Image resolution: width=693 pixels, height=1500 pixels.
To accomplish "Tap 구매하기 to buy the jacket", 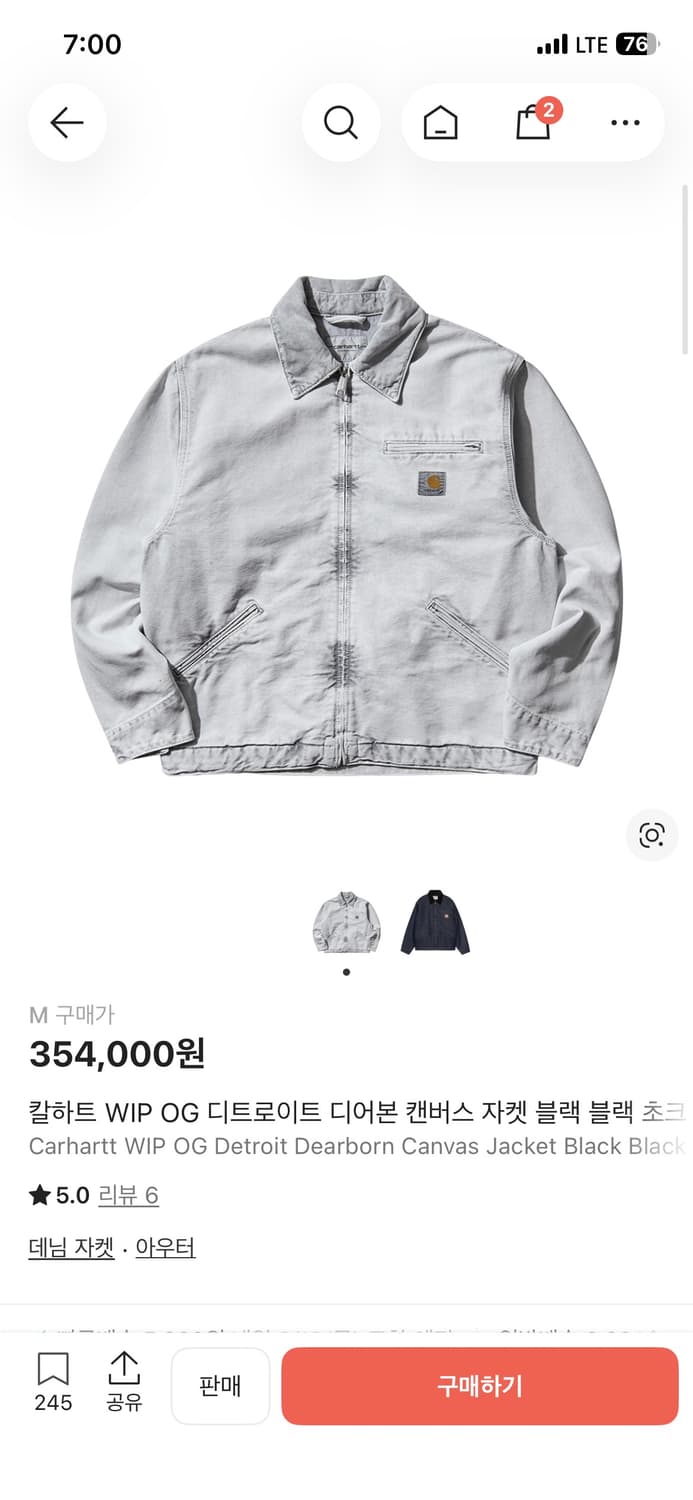I will click(x=480, y=1386).
